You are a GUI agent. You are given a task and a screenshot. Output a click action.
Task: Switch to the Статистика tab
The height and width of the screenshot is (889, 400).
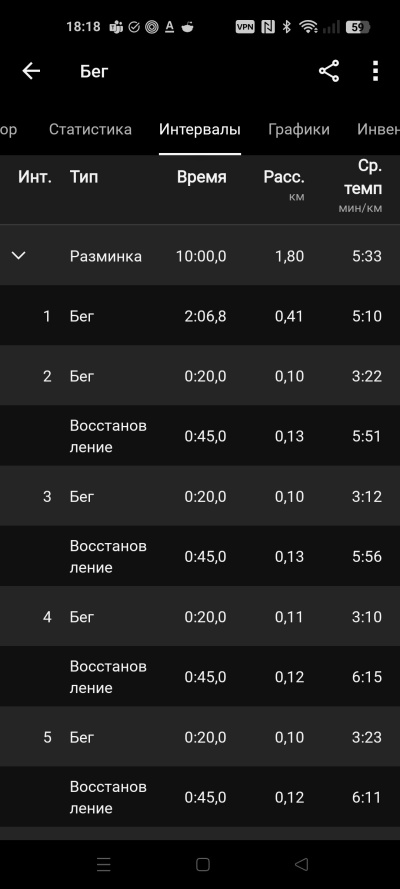coord(90,129)
